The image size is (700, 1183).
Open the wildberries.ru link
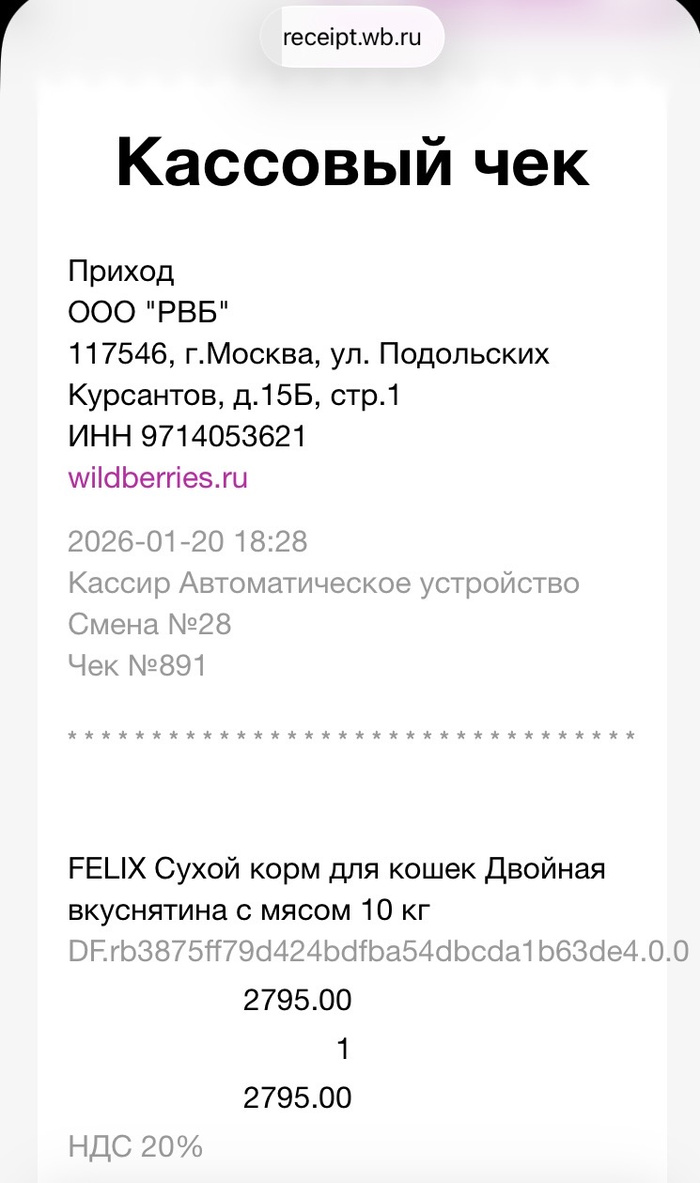(157, 478)
